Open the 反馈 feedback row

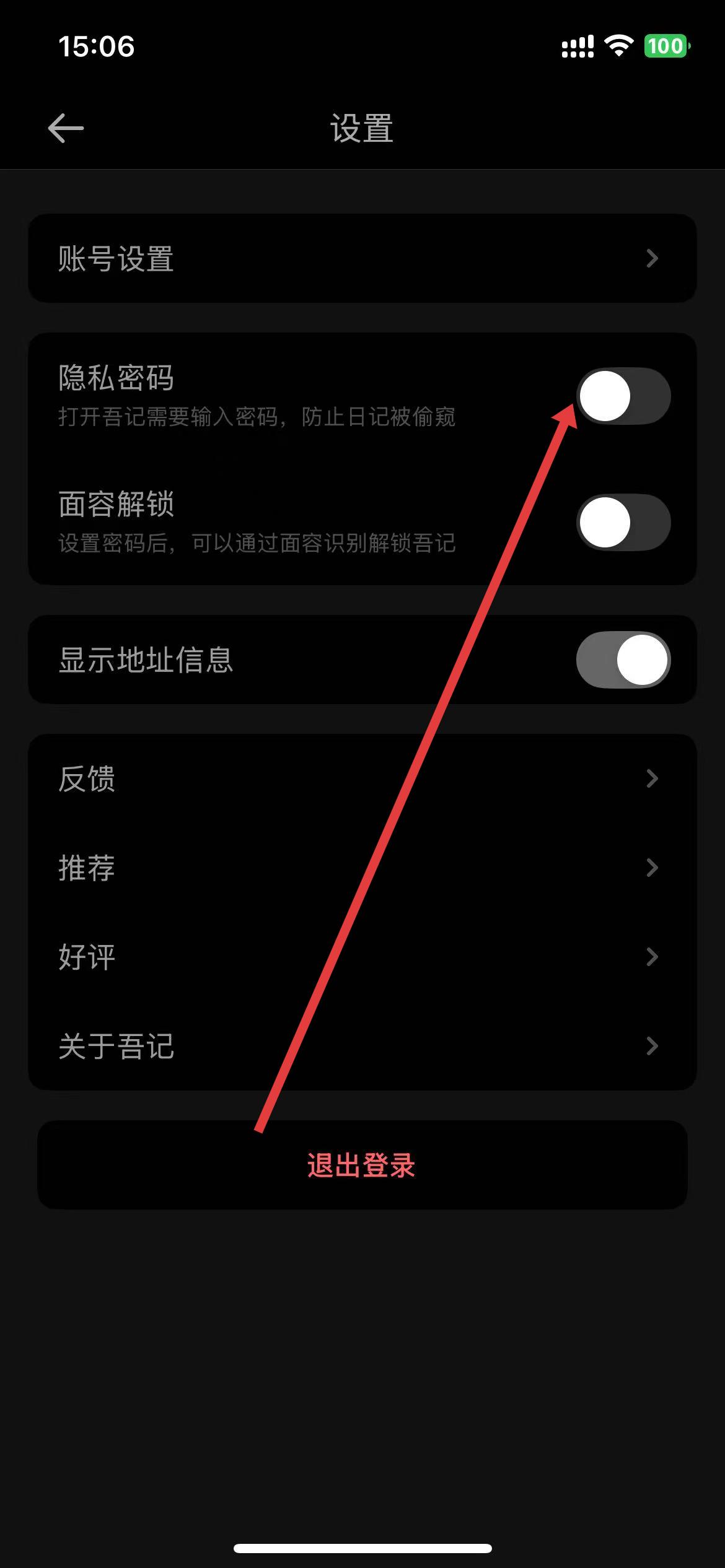point(362,778)
